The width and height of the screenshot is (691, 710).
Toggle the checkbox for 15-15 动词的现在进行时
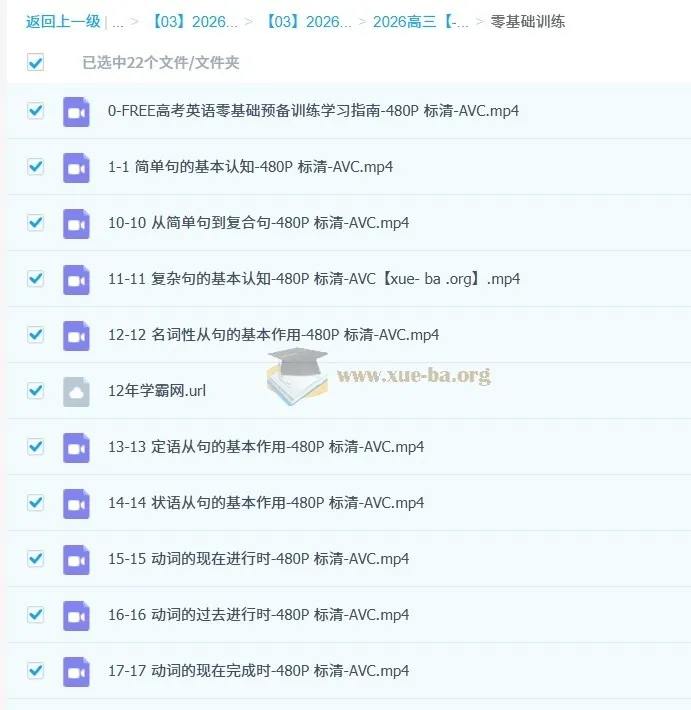[x=36, y=559]
